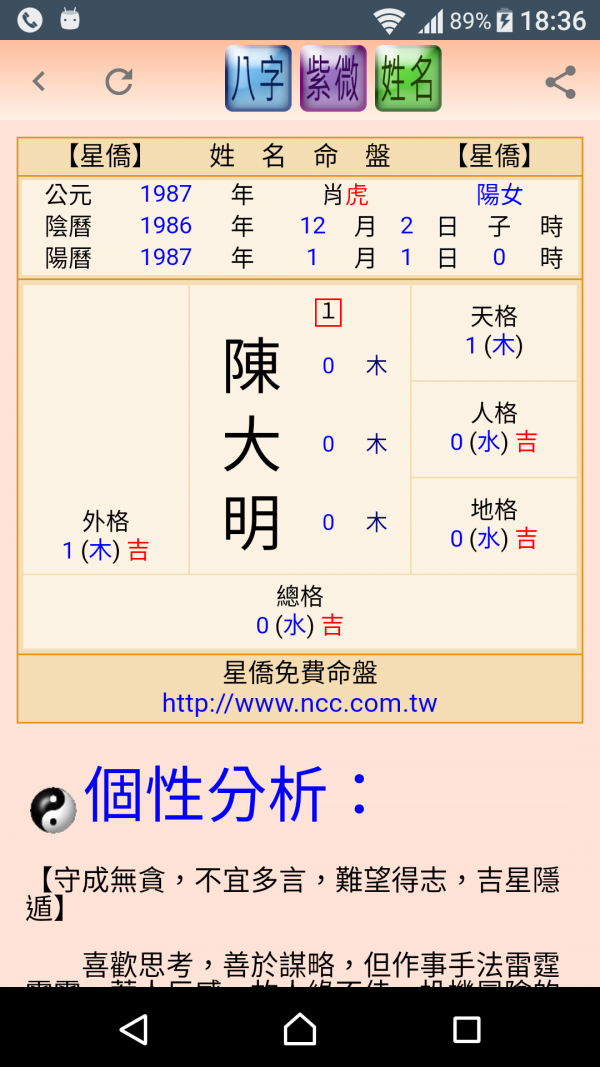Reload the page with refresh icon
Viewport: 600px width, 1067px height.
[x=119, y=81]
